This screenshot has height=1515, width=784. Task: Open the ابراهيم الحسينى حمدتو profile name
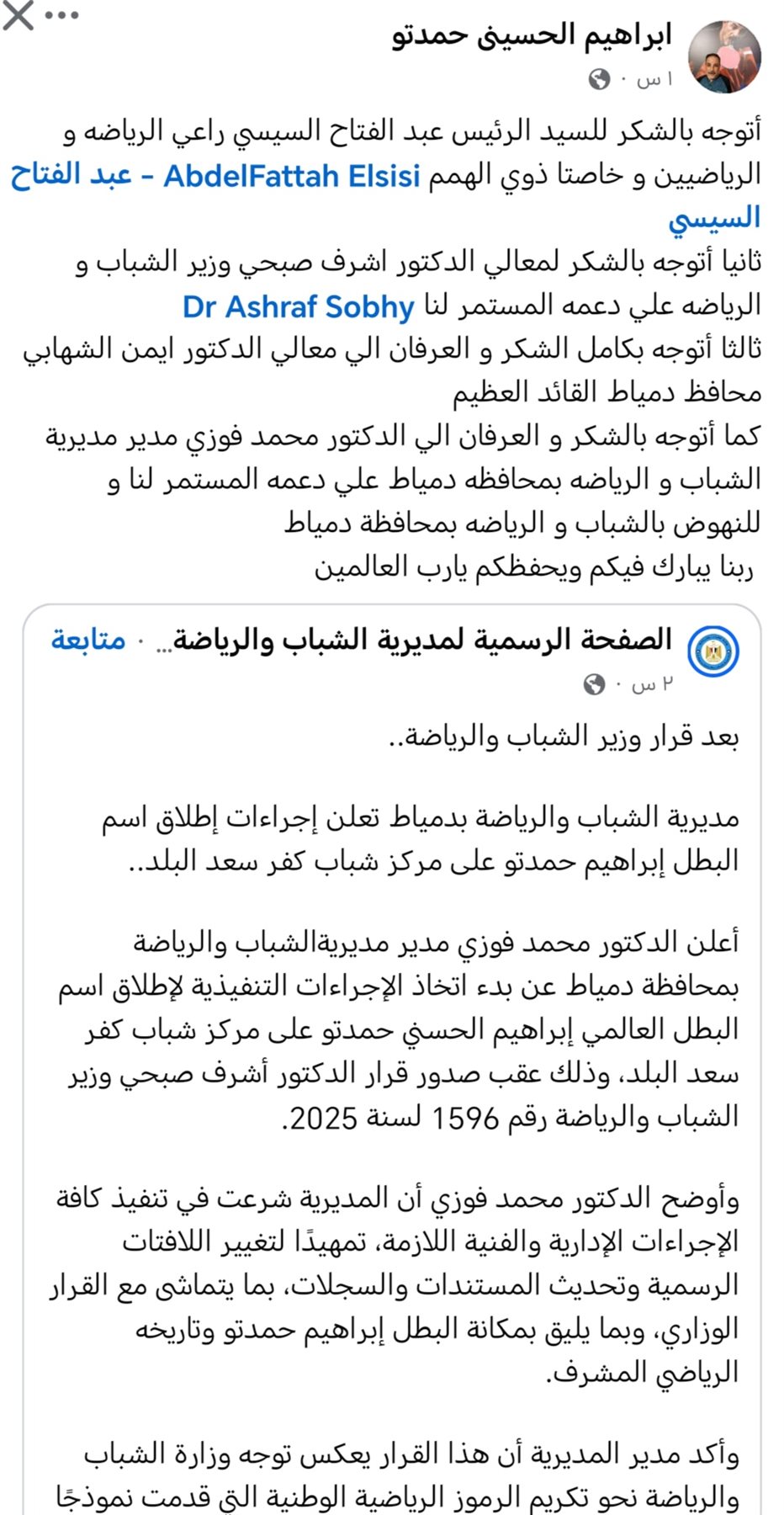[x=532, y=36]
